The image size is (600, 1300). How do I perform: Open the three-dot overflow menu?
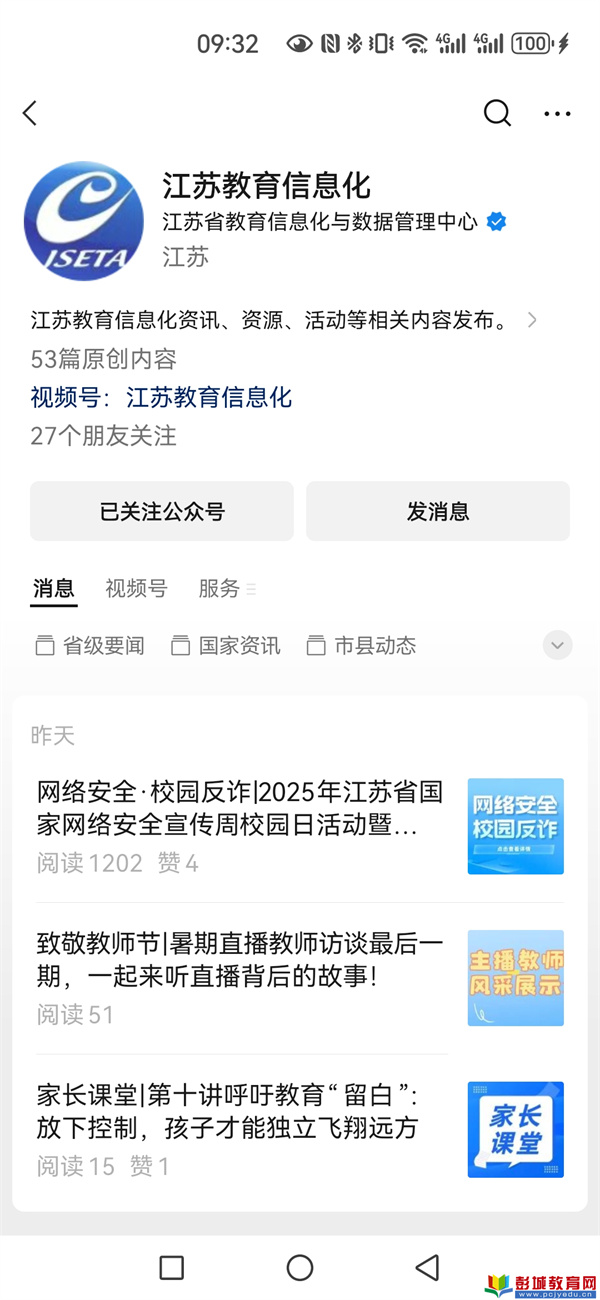point(557,114)
